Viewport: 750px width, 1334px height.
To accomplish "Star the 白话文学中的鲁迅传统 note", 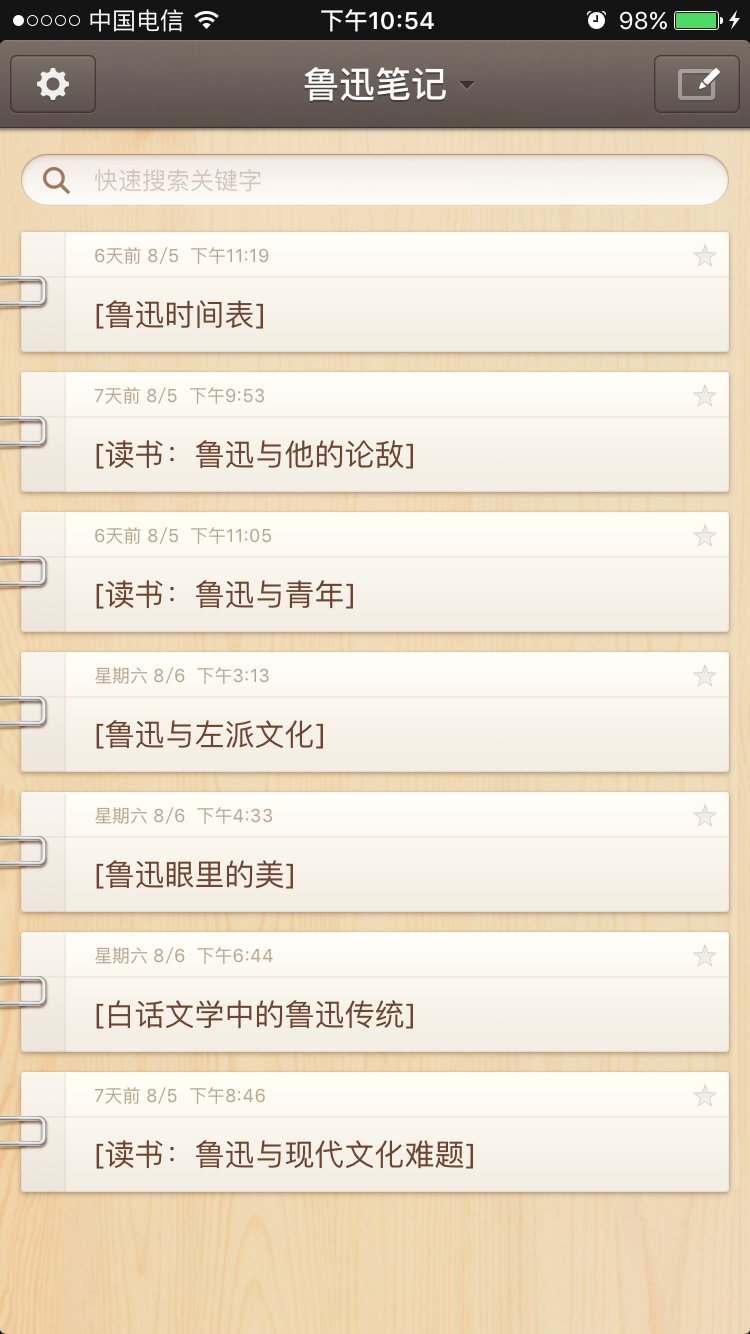I will 705,956.
